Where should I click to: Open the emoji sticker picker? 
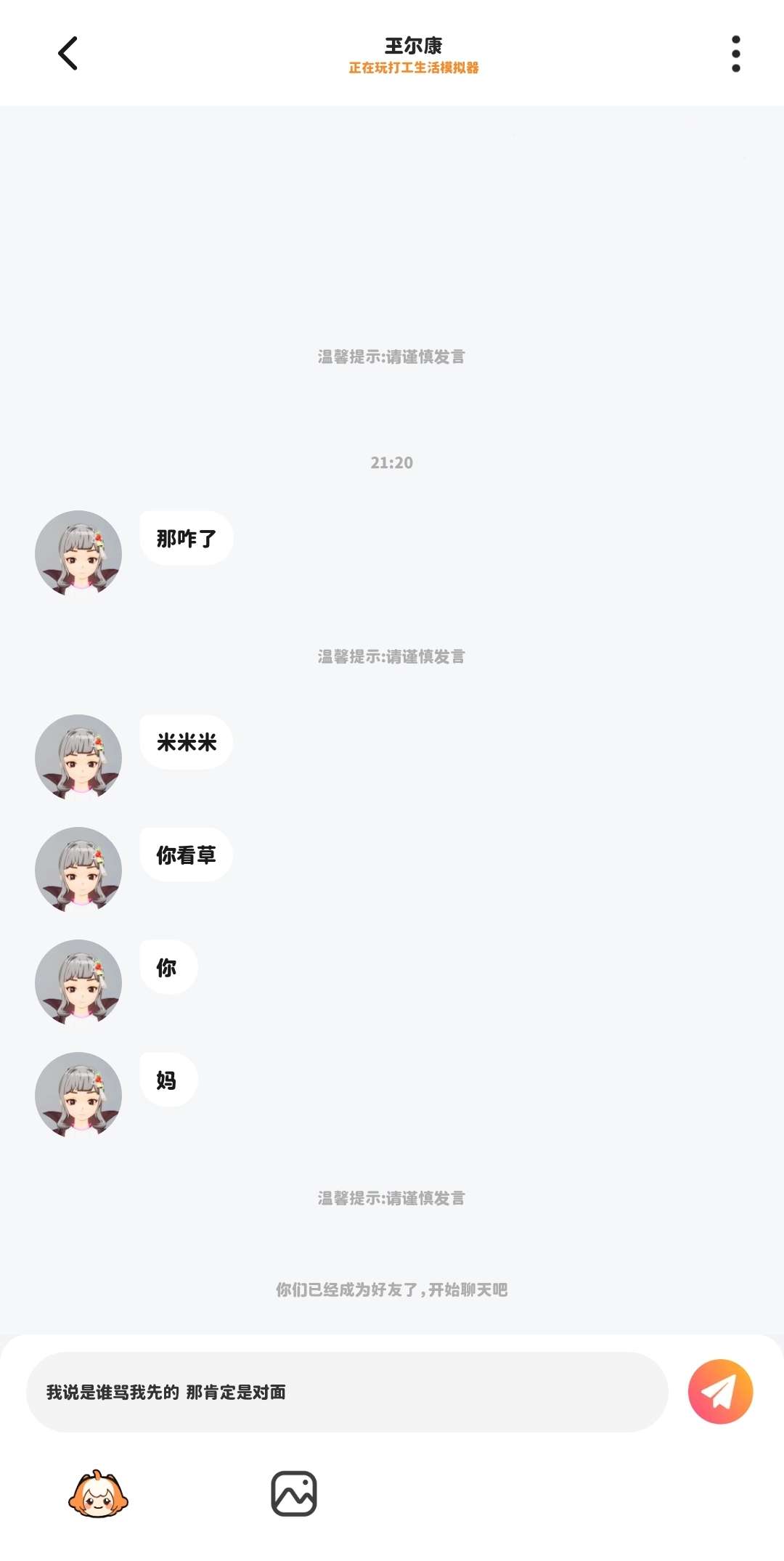[x=98, y=1494]
